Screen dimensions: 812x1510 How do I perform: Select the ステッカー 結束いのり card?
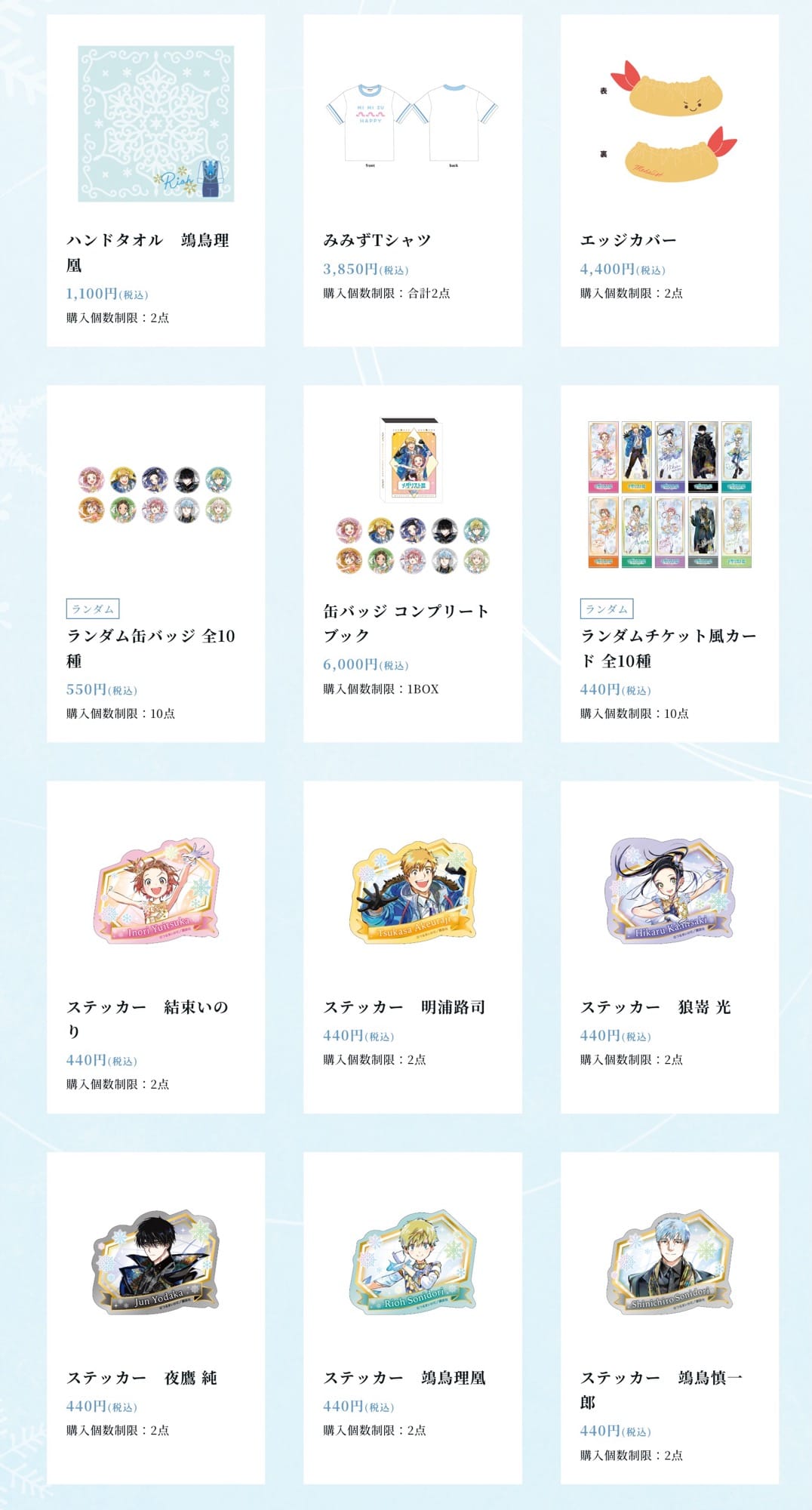[x=155, y=947]
